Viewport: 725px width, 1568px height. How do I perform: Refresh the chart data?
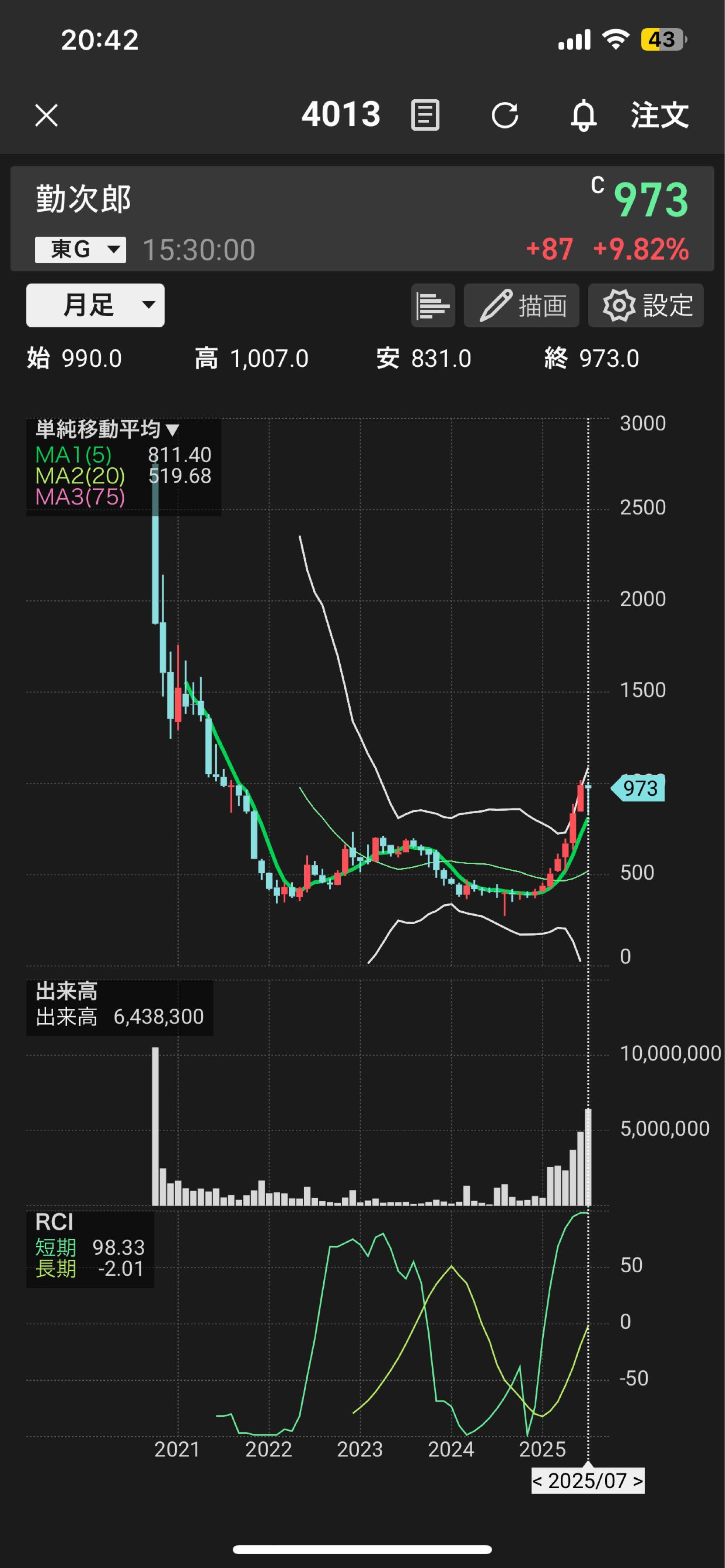[x=505, y=115]
